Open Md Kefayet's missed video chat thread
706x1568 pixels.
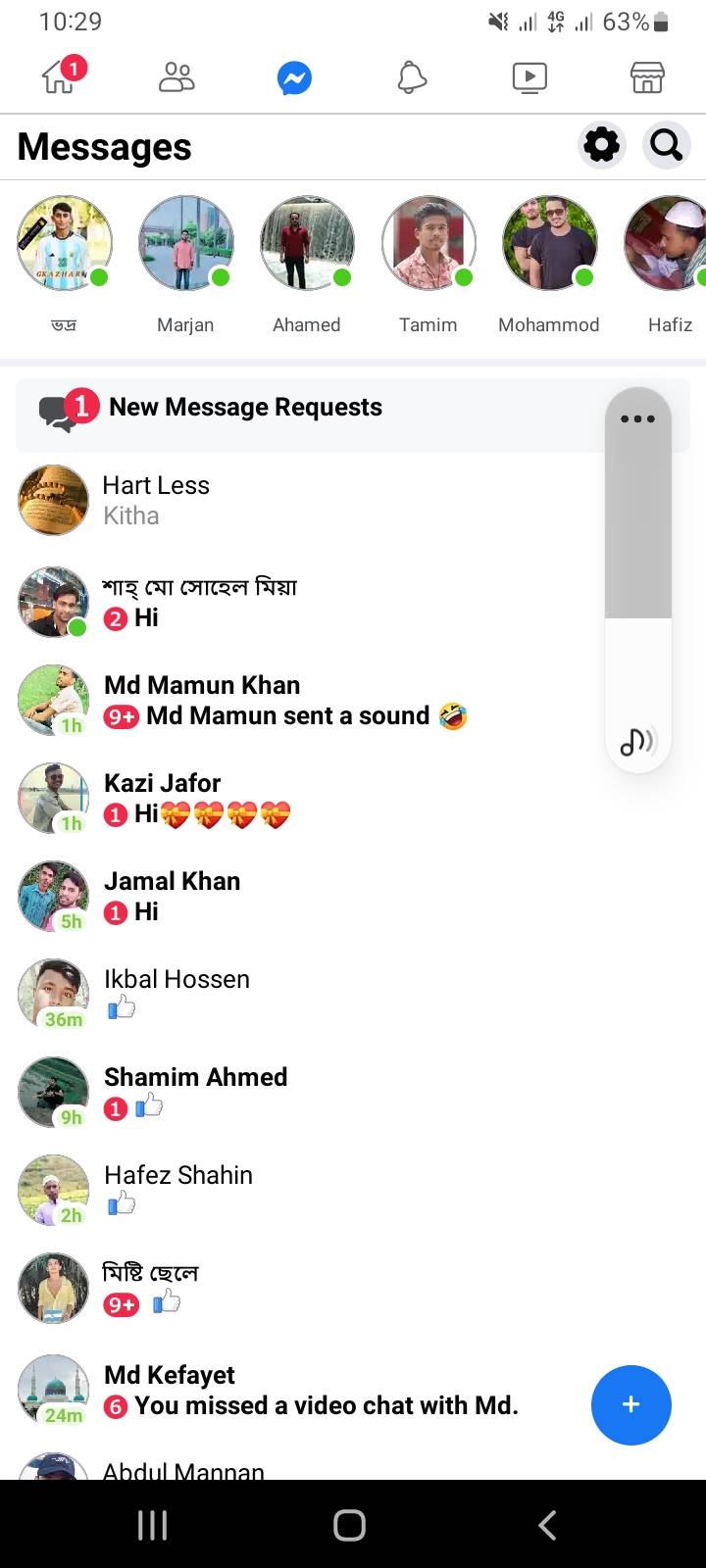tap(294, 1390)
